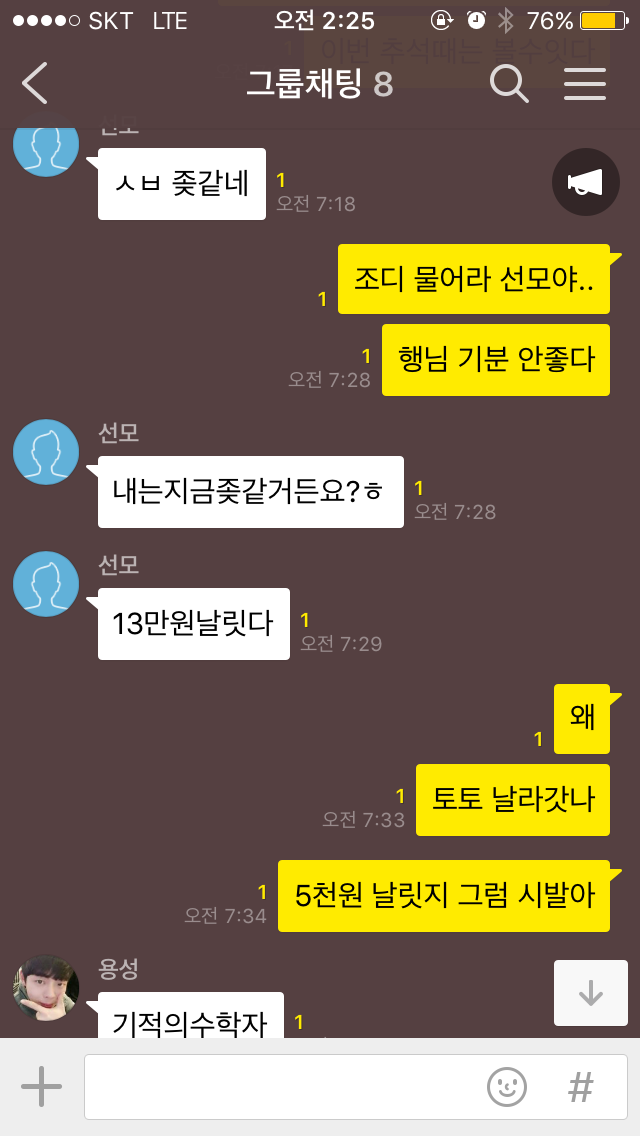Search within this chat

pos(509,83)
